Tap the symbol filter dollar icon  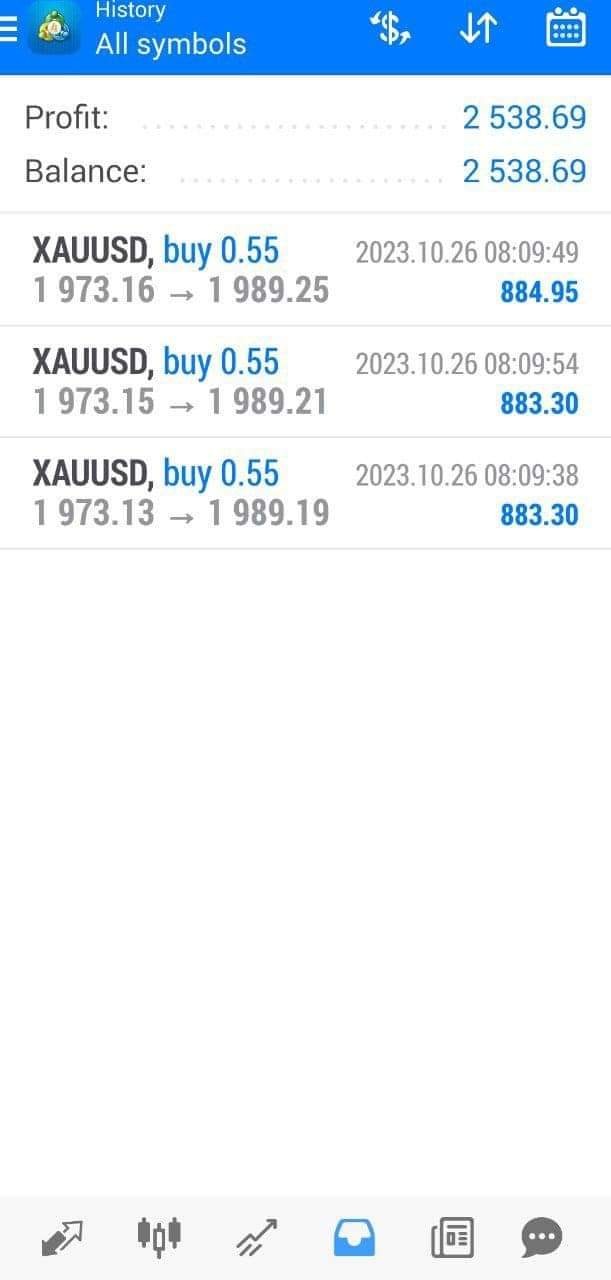(390, 29)
